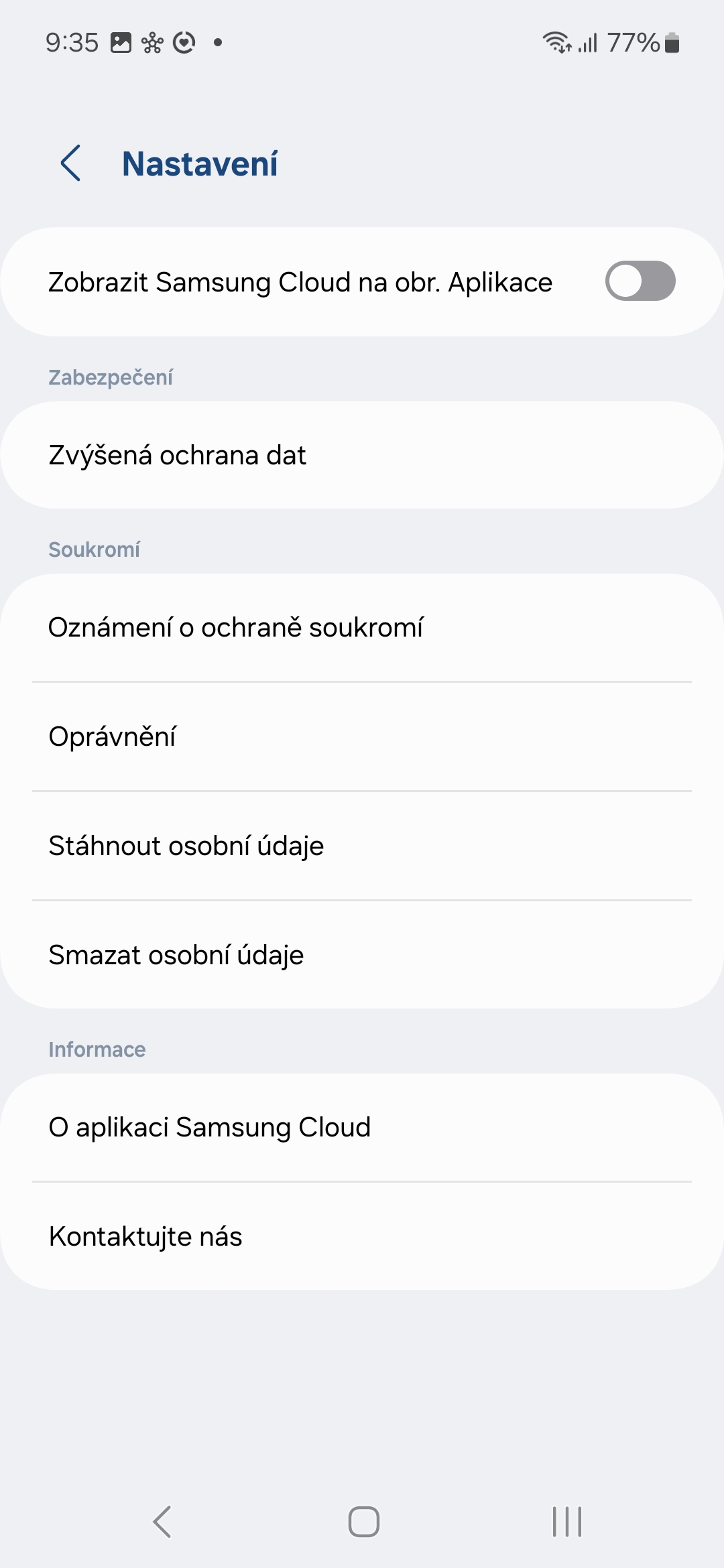
Task: Open Oznámení o ochraně soukromí
Action: [x=362, y=628]
